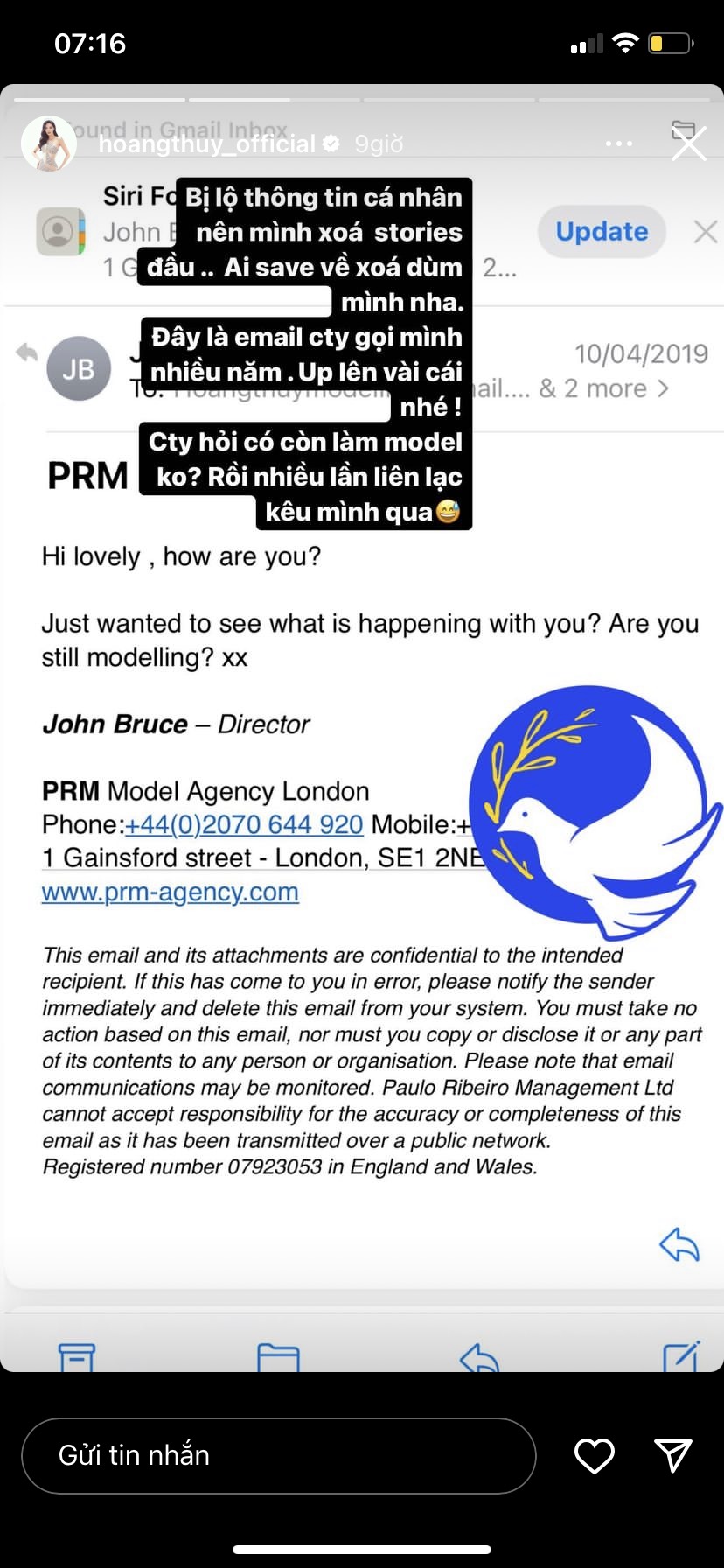Tap the '9giờ' story timestamp
Image resolution: width=724 pixels, height=1568 pixels.
378,143
